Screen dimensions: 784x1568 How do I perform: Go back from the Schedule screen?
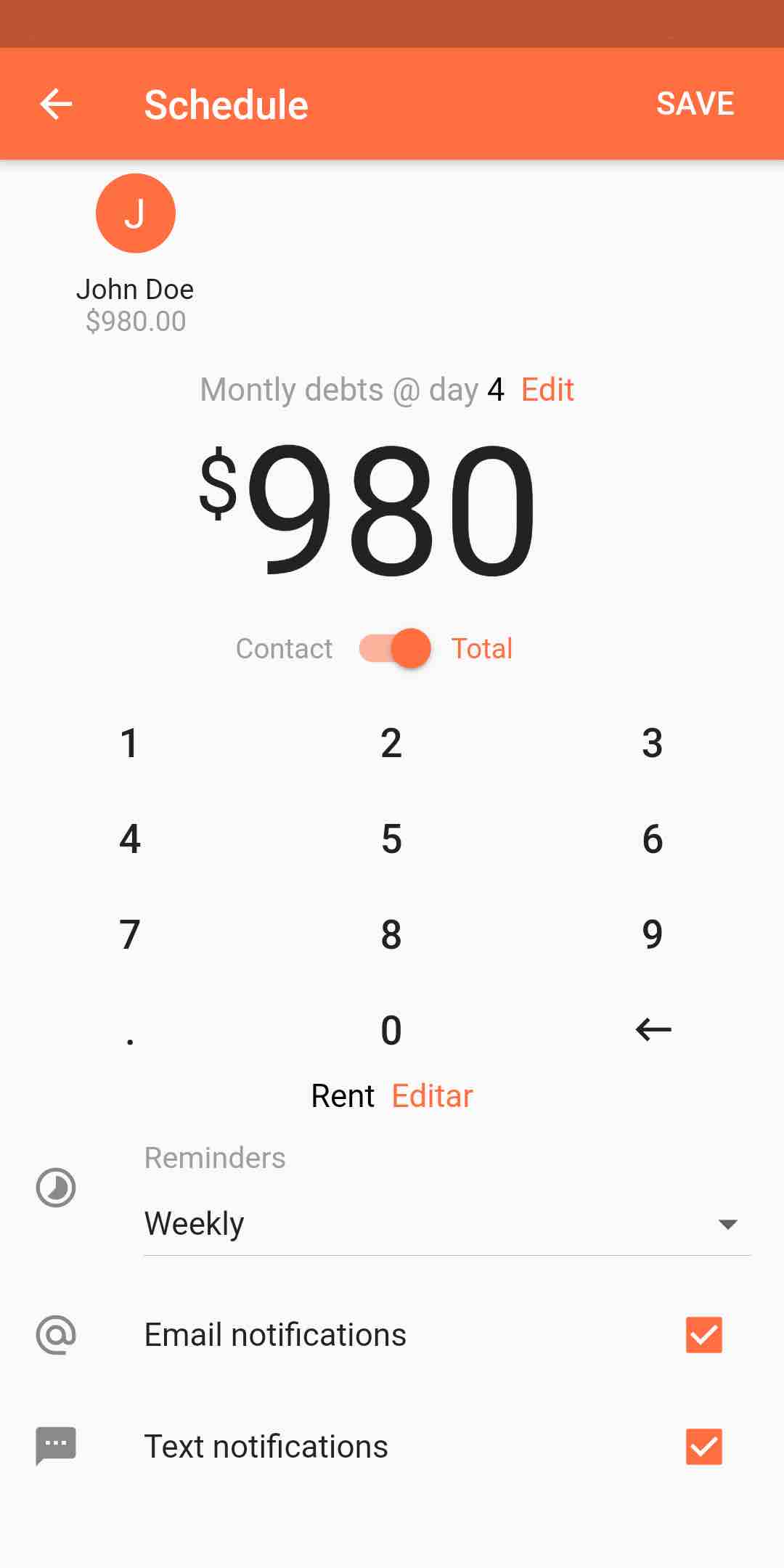point(56,104)
